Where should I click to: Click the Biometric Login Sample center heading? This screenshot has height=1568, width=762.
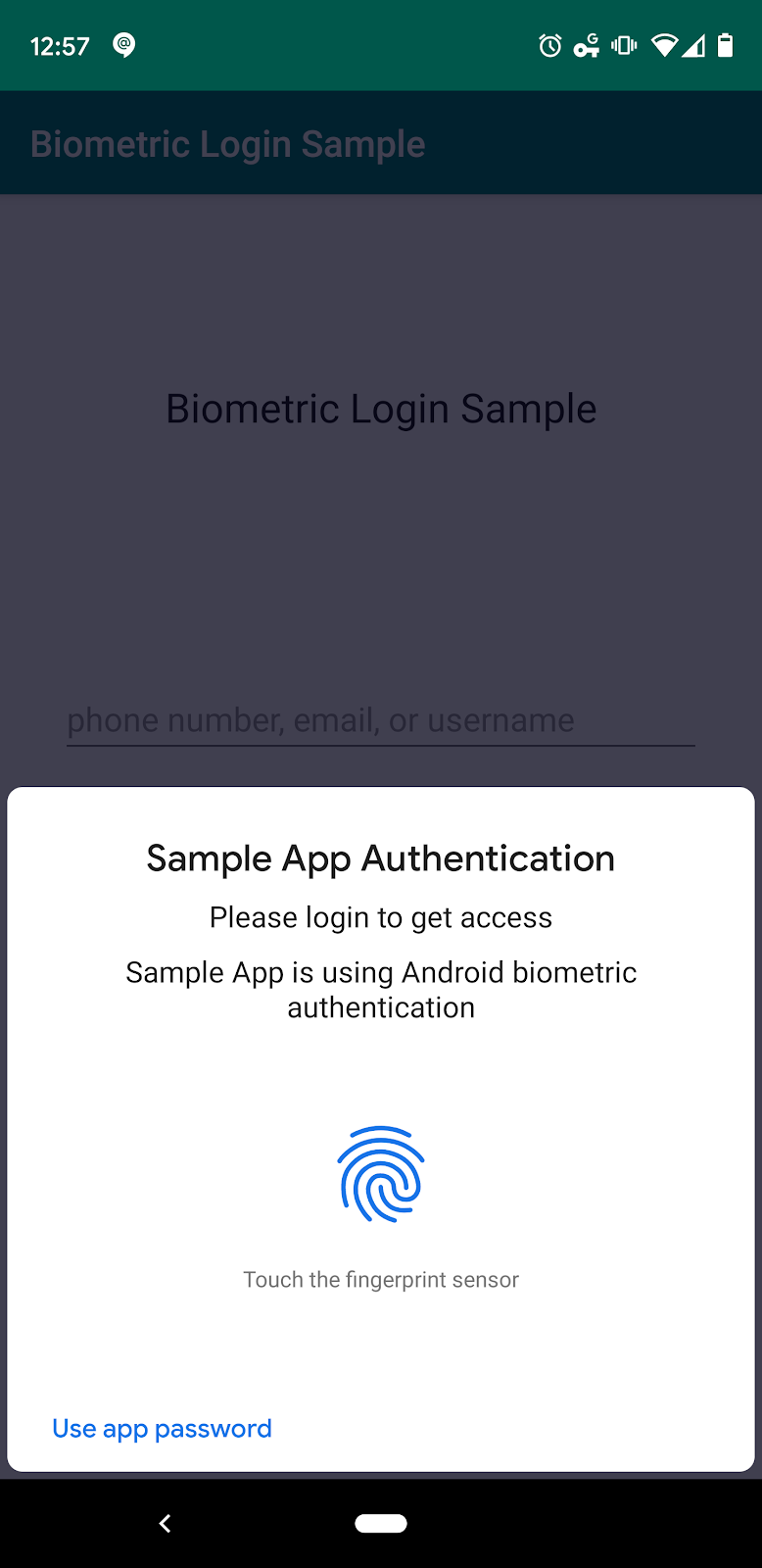click(381, 408)
